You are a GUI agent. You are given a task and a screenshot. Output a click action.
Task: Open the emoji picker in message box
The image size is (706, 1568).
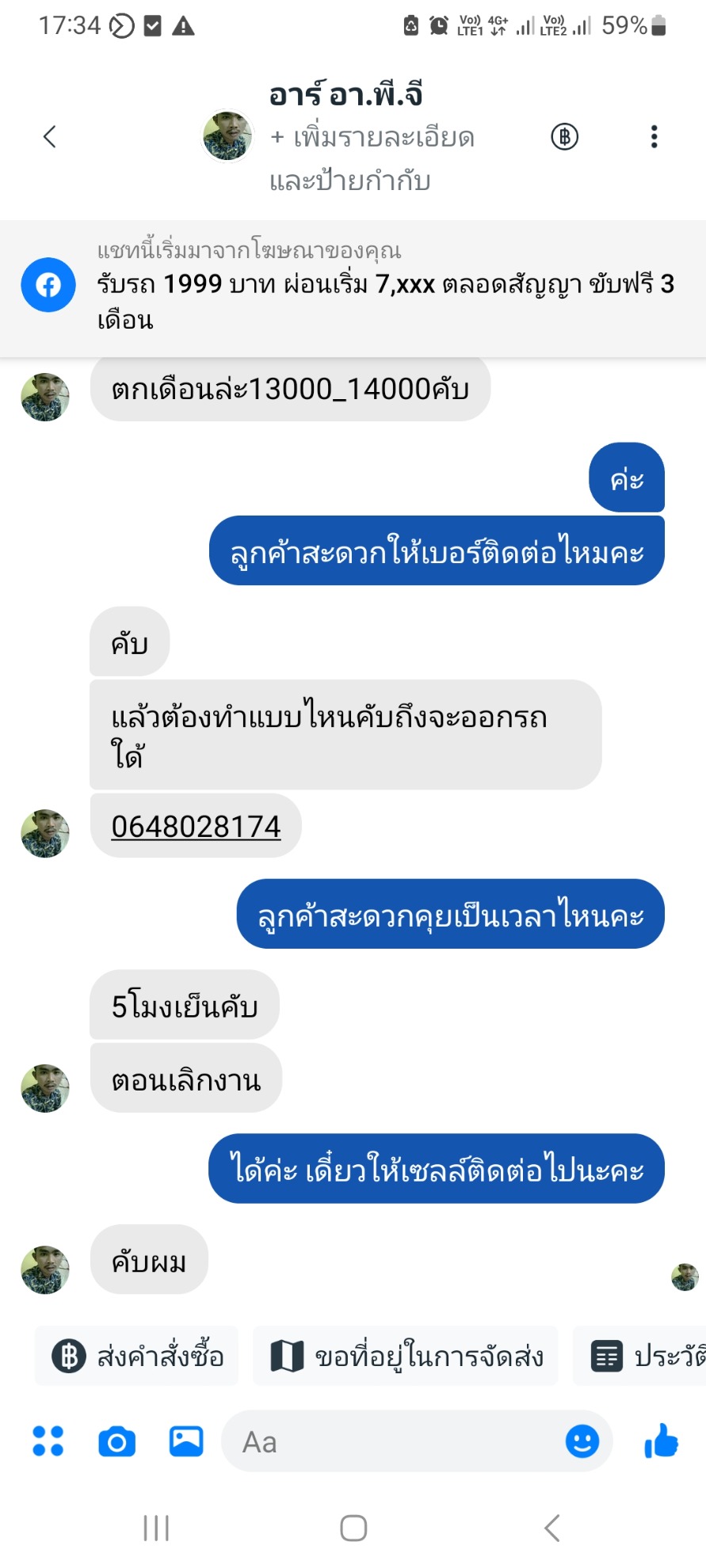pos(582,1441)
